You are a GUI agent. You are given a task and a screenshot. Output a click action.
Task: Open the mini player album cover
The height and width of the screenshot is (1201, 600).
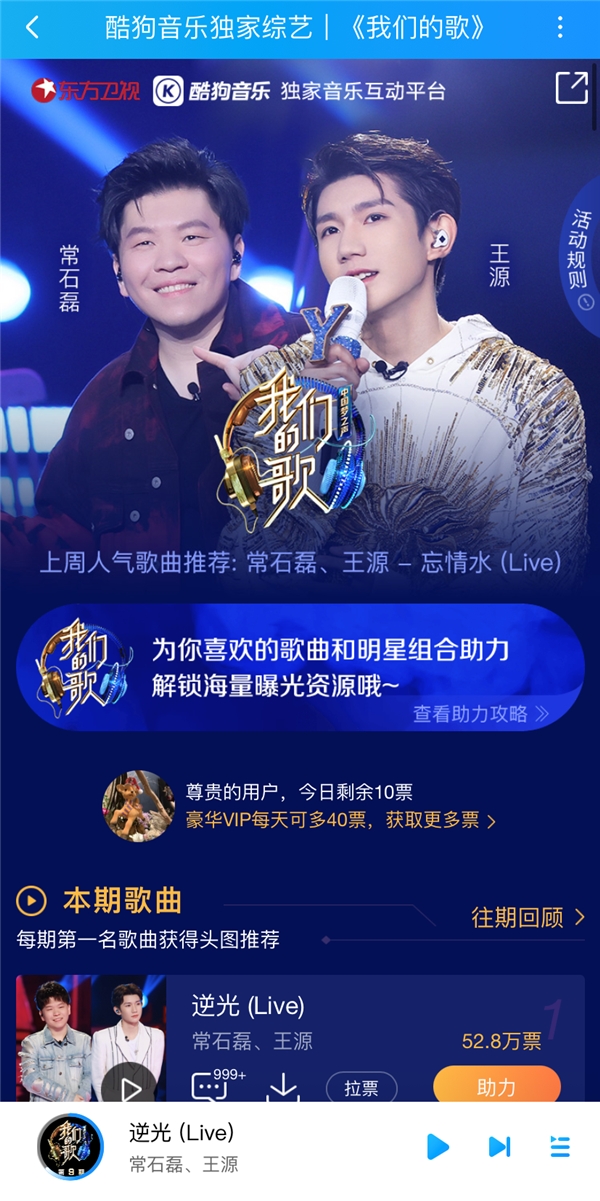70,1148
